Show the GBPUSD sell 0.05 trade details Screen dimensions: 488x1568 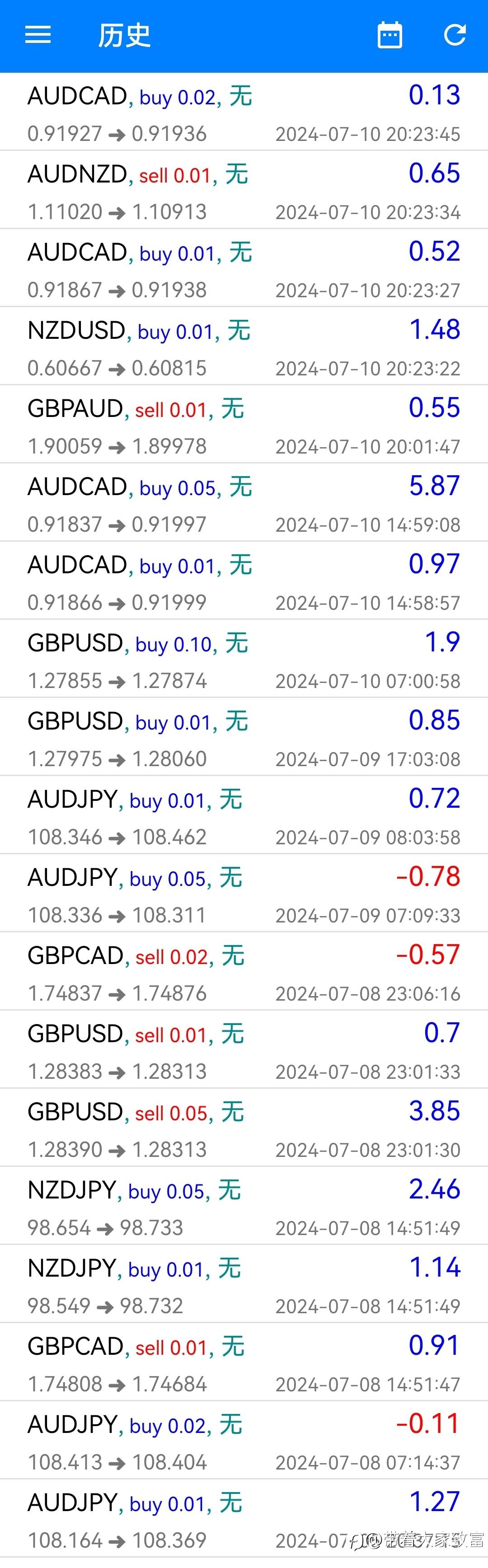(244, 1128)
